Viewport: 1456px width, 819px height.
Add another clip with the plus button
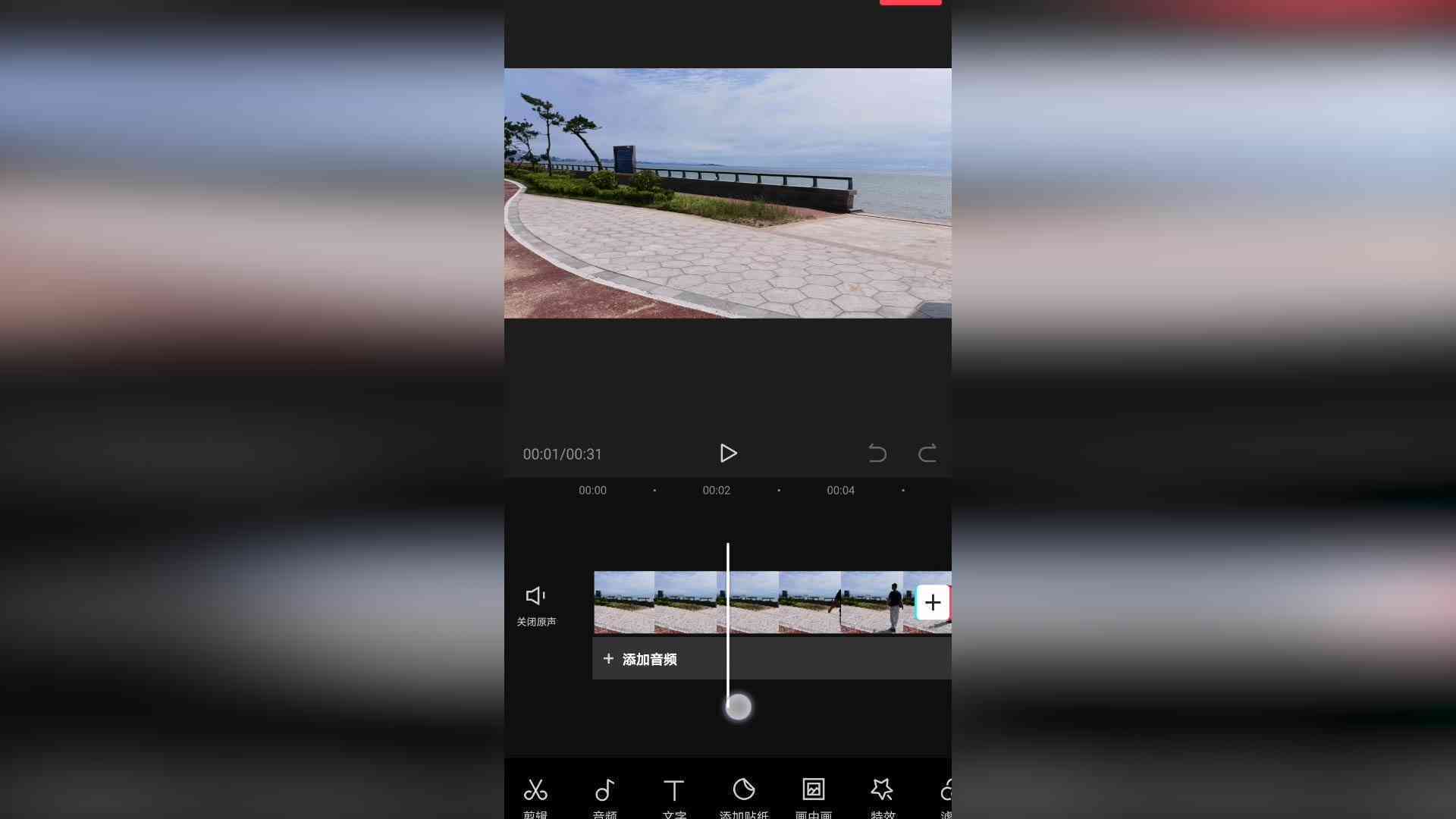933,602
